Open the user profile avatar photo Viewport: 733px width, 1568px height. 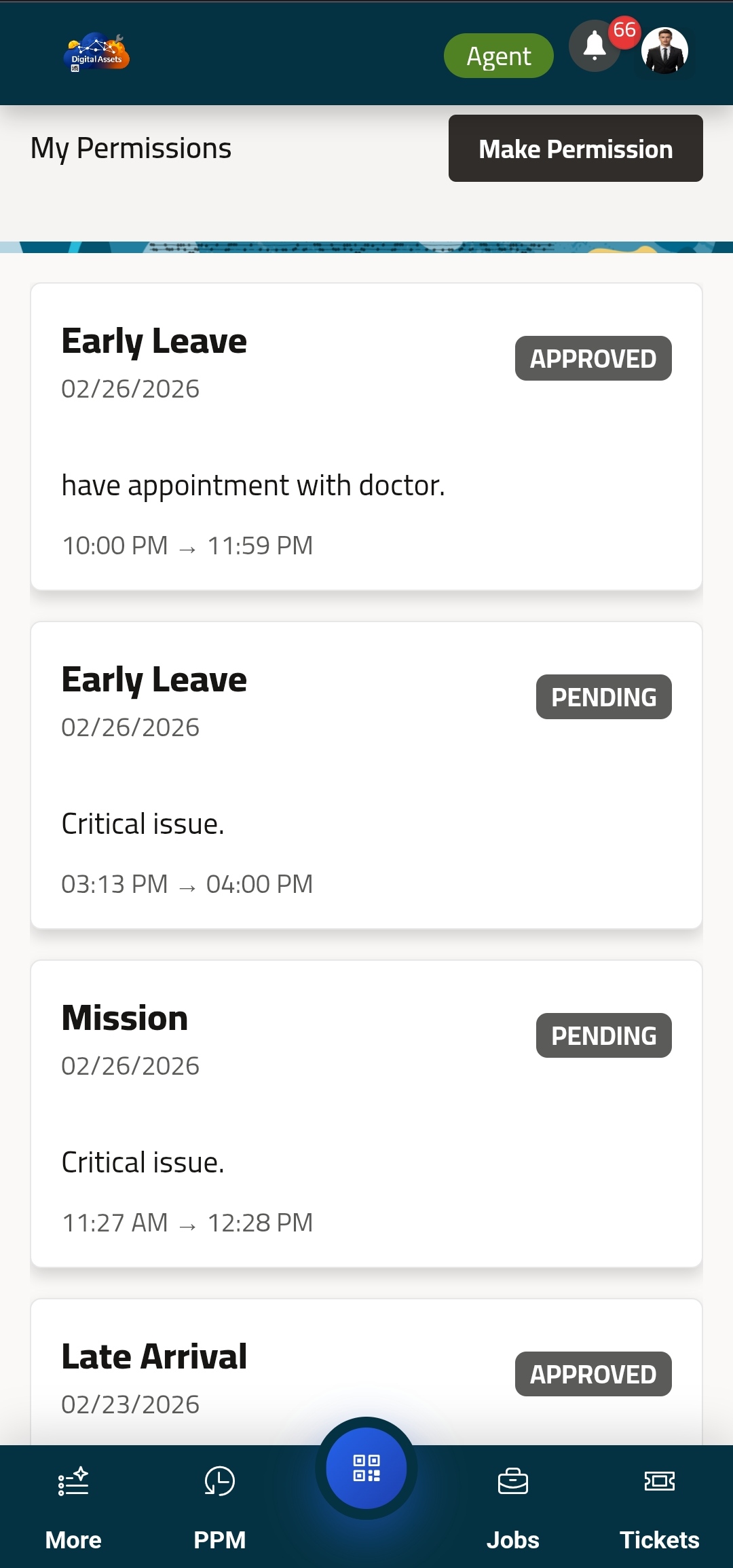(x=664, y=50)
